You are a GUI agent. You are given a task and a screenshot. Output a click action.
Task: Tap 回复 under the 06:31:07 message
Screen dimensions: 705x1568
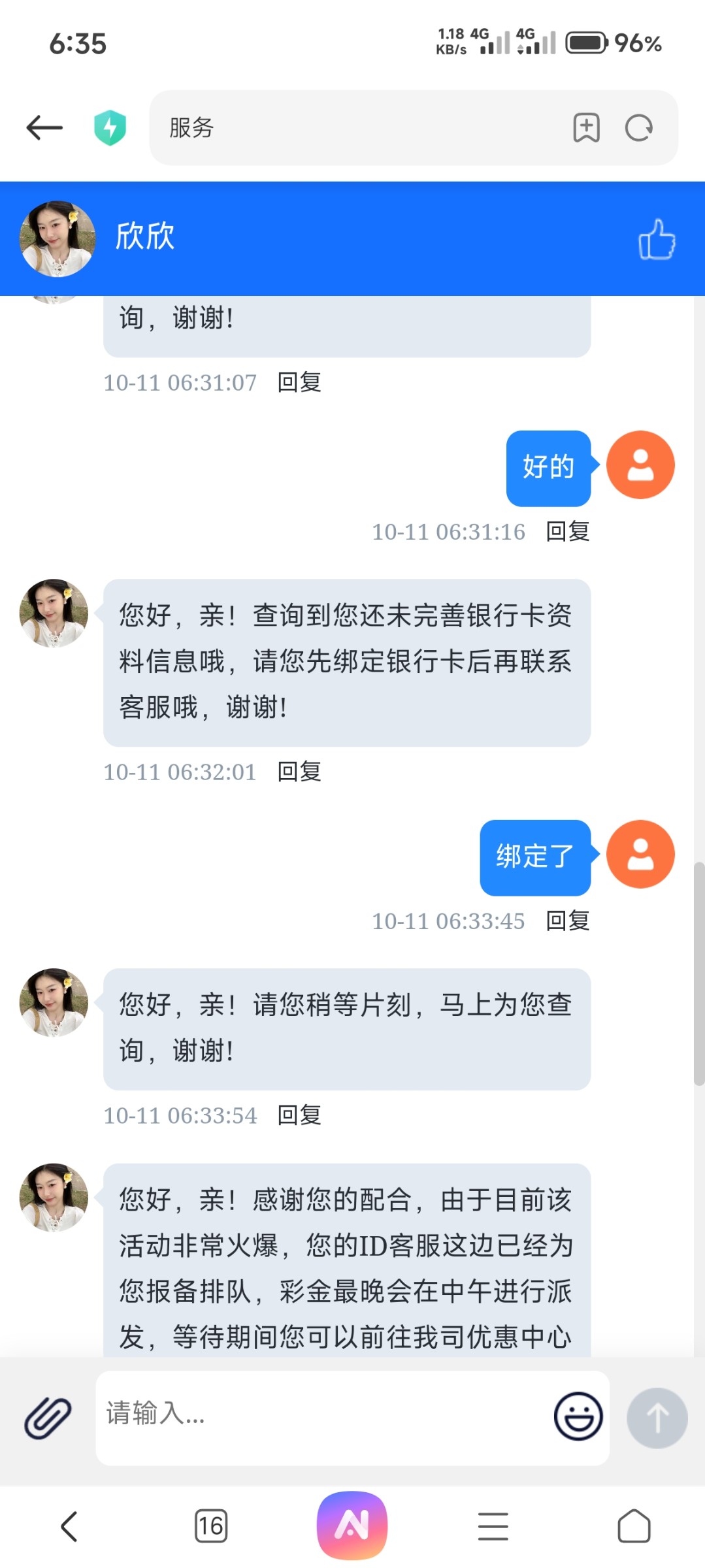[299, 382]
